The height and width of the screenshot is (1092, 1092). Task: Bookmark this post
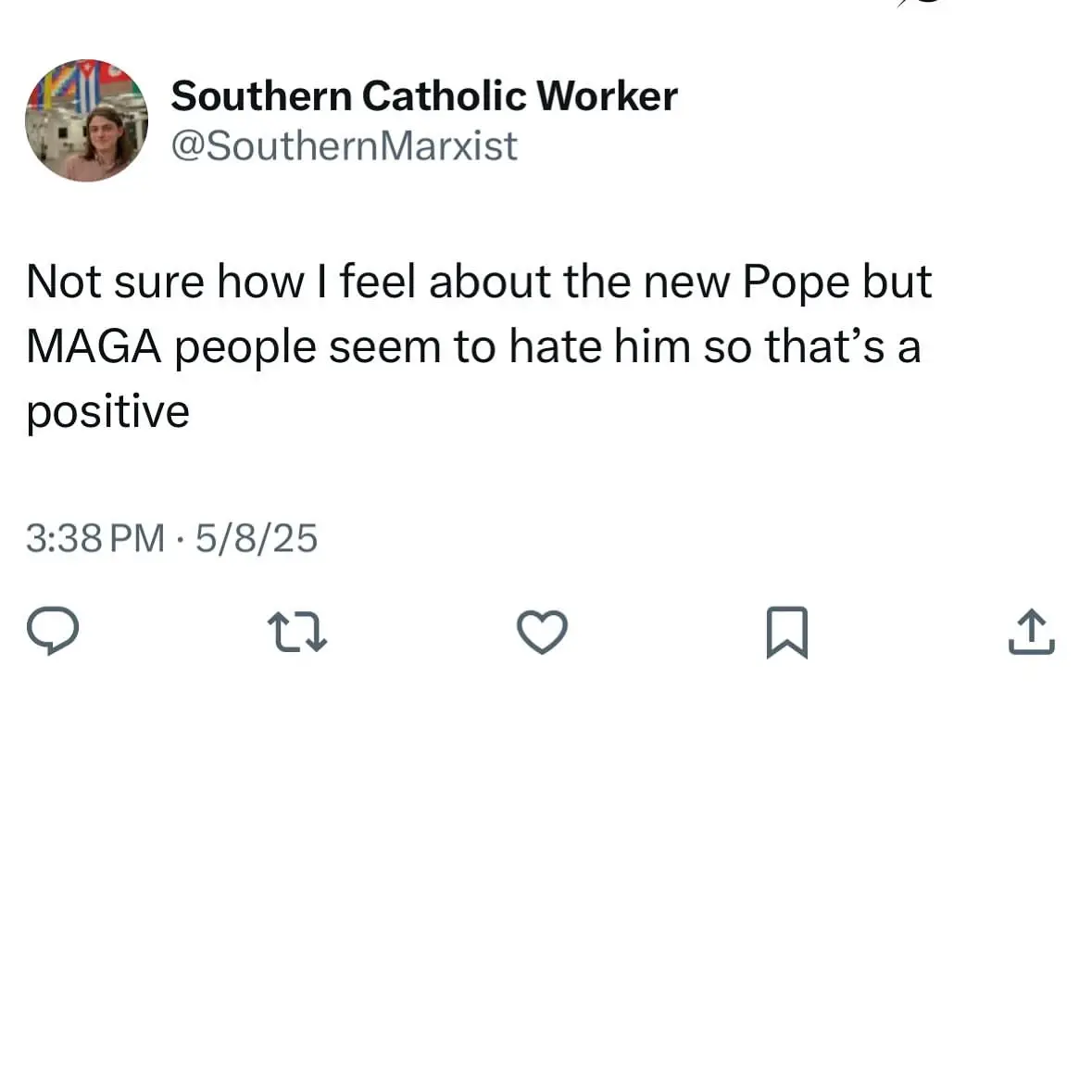pyautogui.click(x=786, y=633)
